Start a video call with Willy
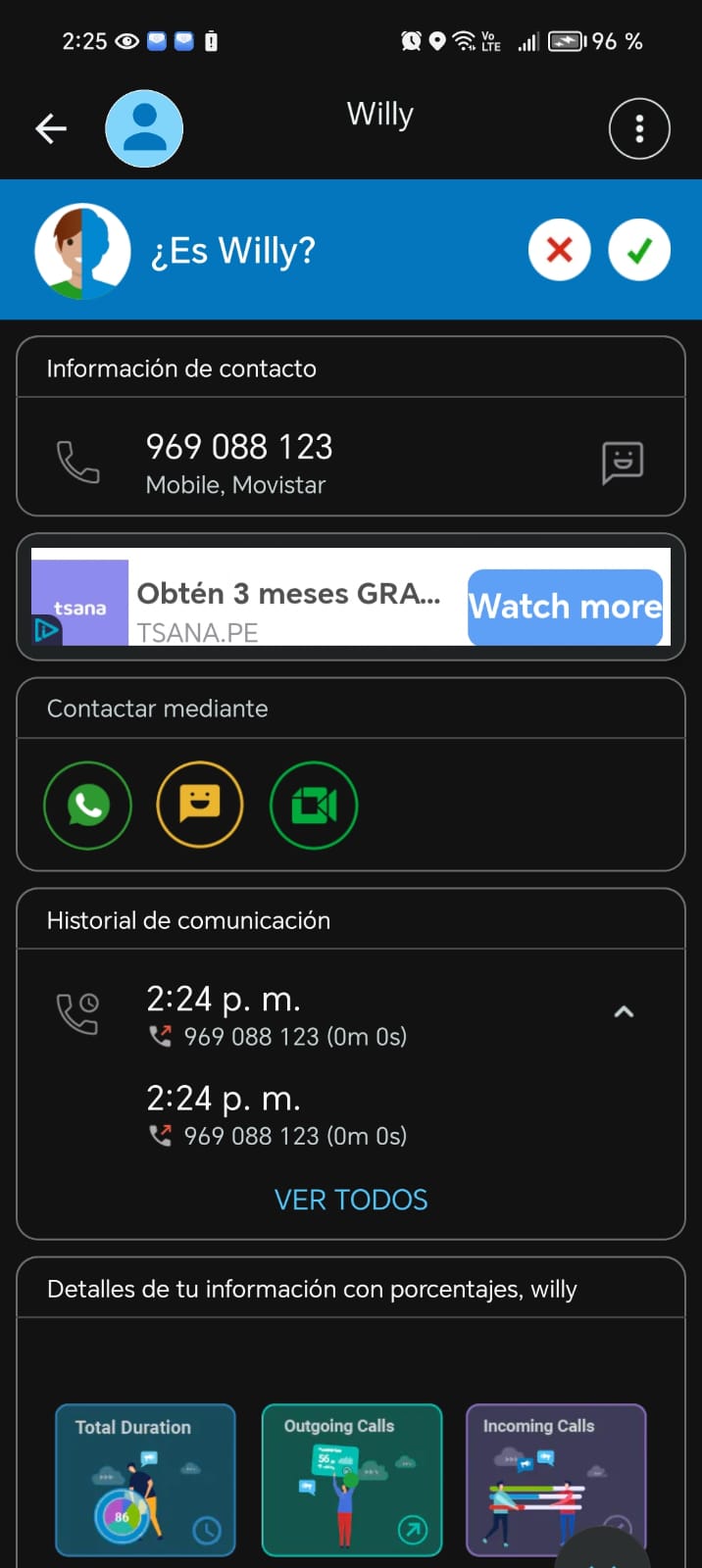Screen dimensions: 702x1568 point(314,806)
